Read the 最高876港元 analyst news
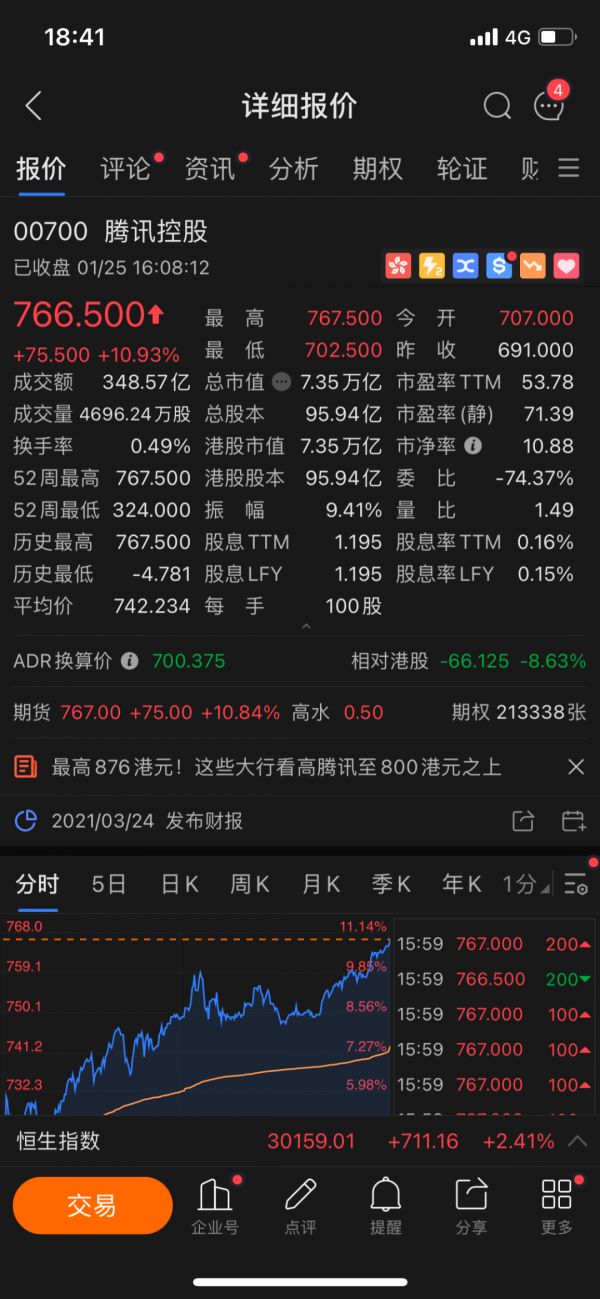This screenshot has height=1299, width=600. coord(276,767)
